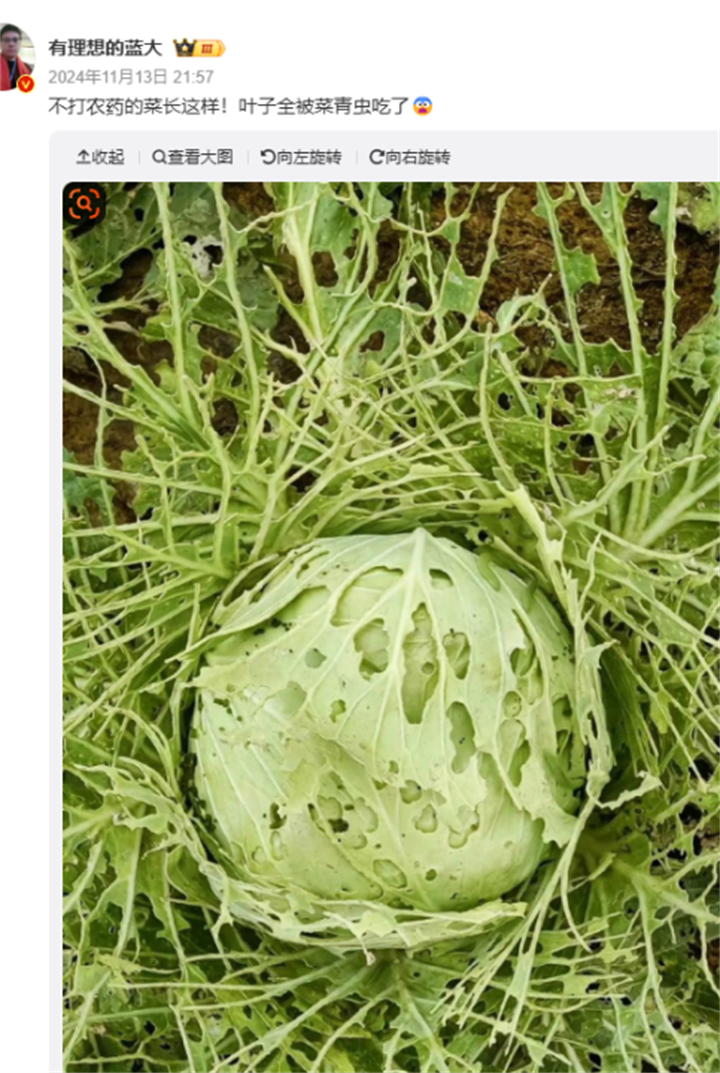This screenshot has width=720, height=1073.
Task: Rotate the image right with 向右旋转
Action: [x=410, y=157]
